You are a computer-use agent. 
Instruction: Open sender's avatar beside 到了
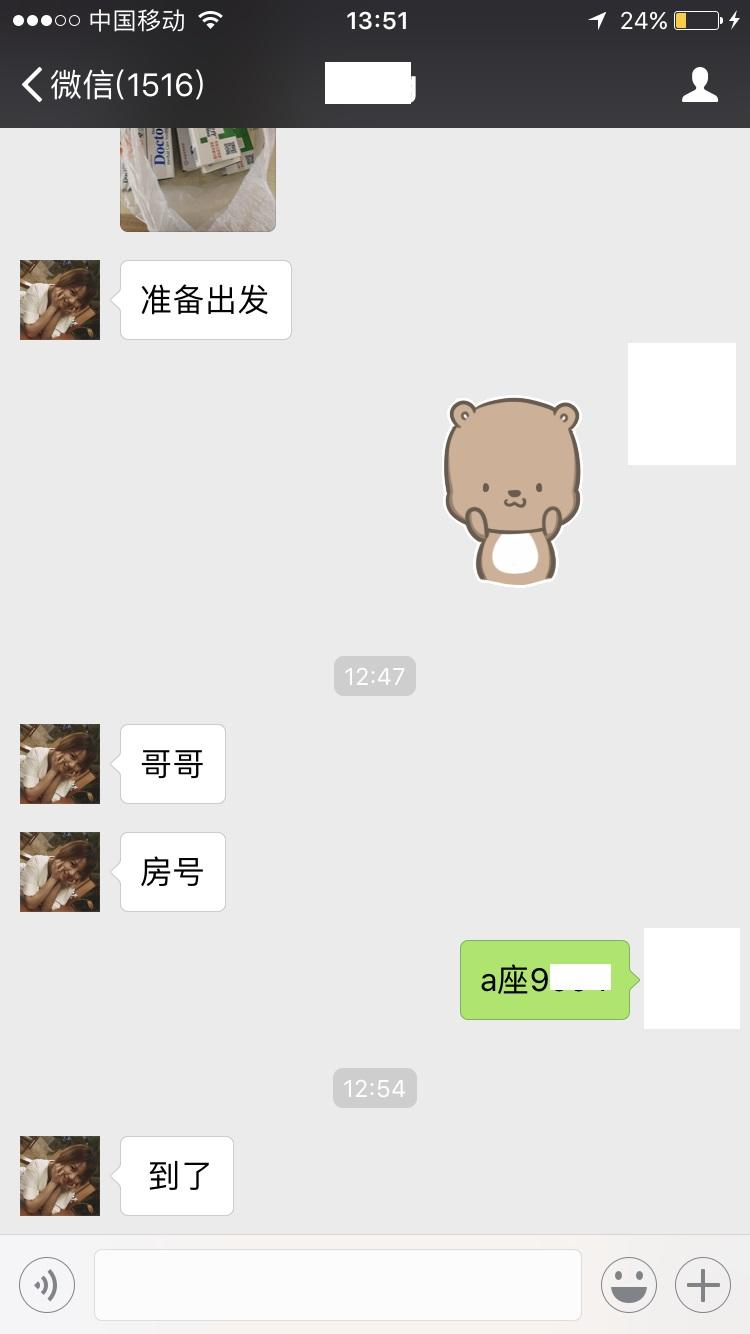pos(60,1176)
